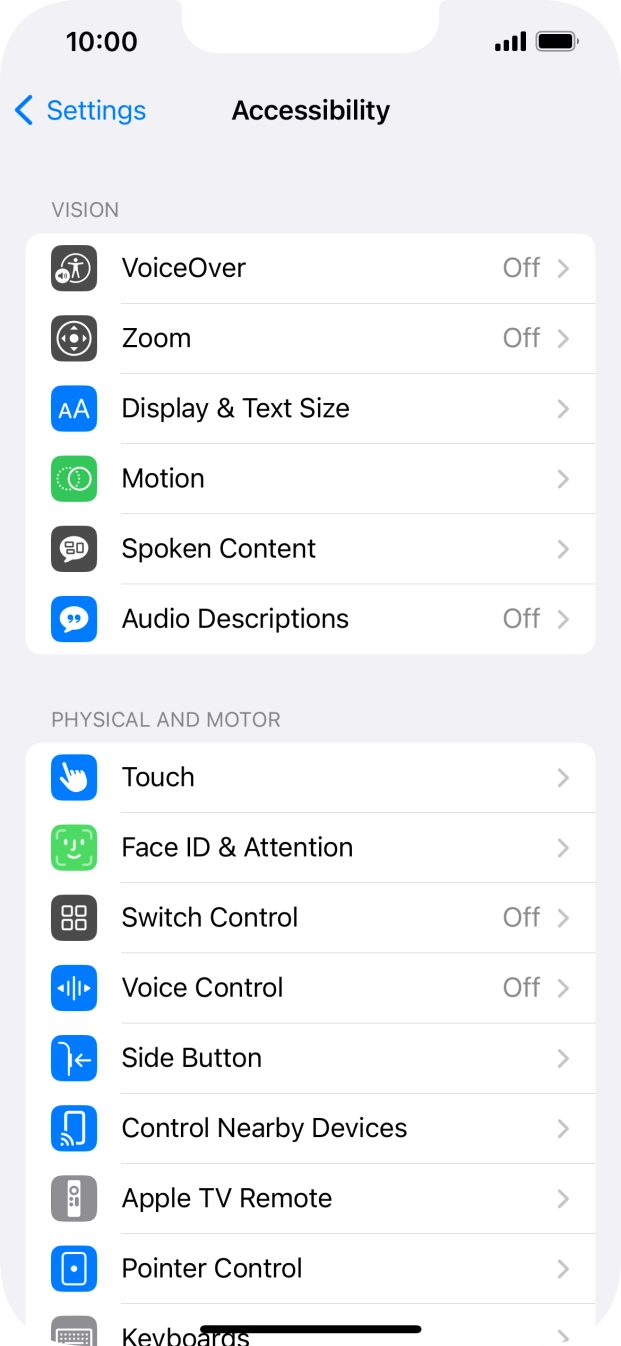Open the Zoom setting
This screenshot has height=1346, width=621.
tap(310, 338)
